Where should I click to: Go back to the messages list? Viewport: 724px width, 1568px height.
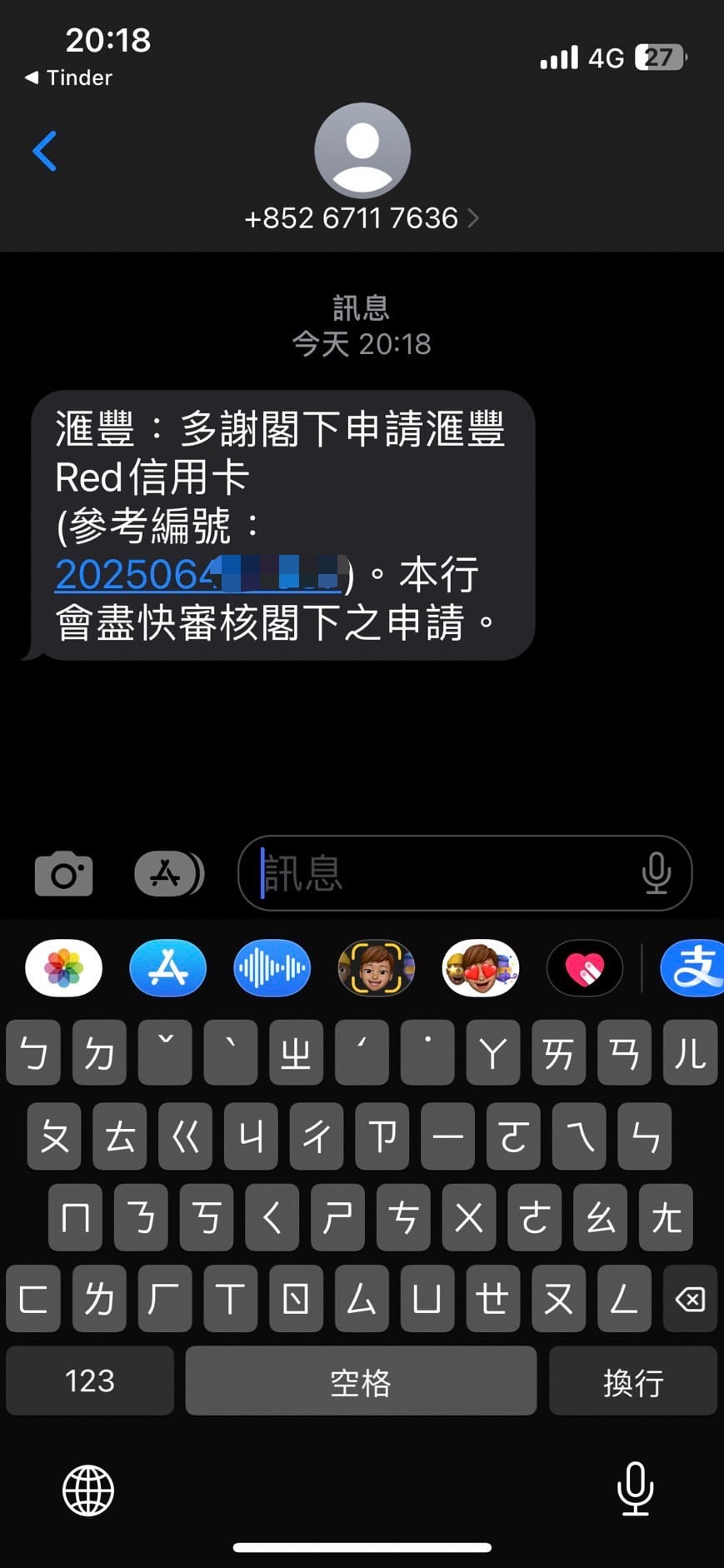tap(44, 151)
